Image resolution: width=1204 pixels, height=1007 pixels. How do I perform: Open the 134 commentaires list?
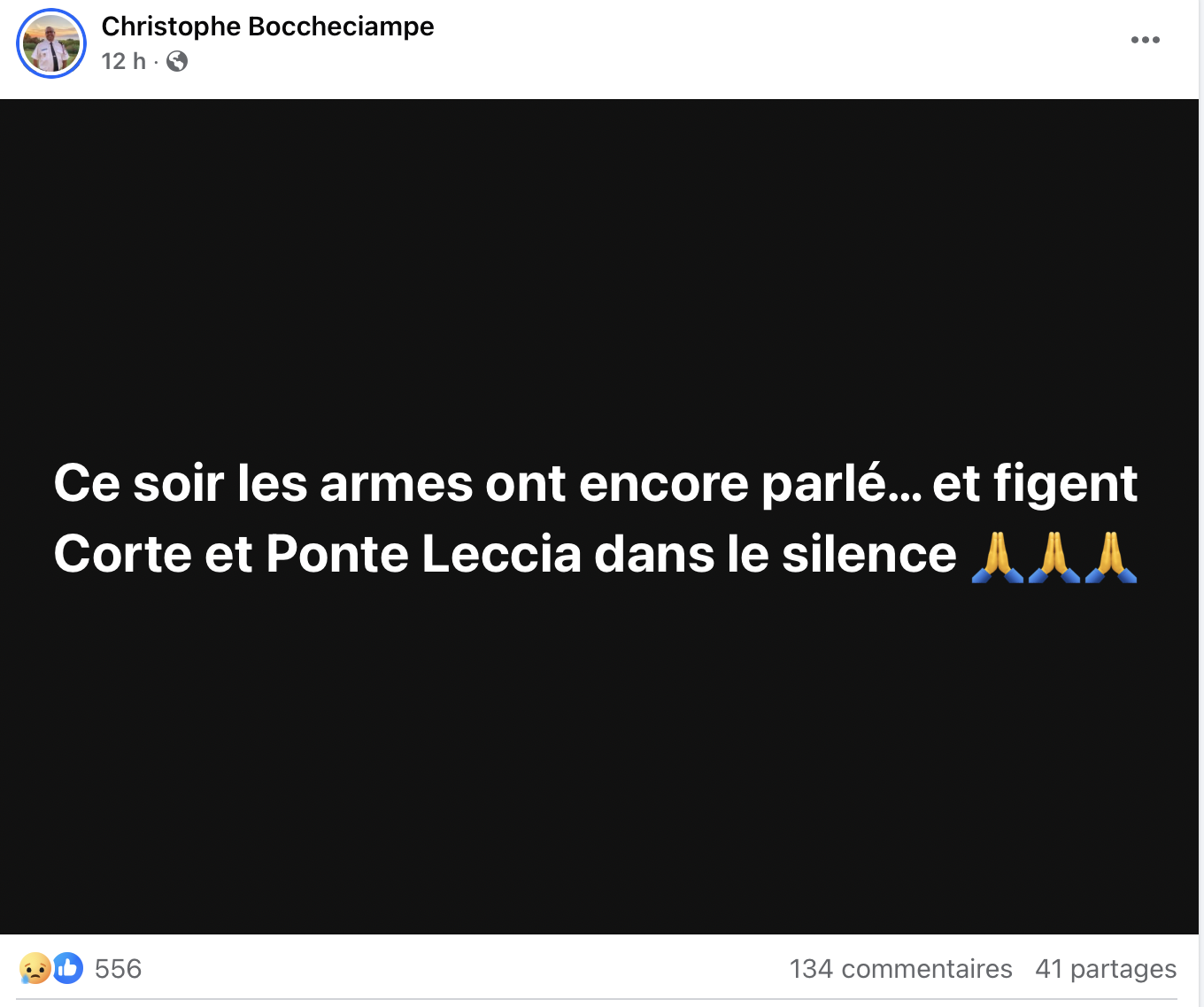pyautogui.click(x=900, y=969)
